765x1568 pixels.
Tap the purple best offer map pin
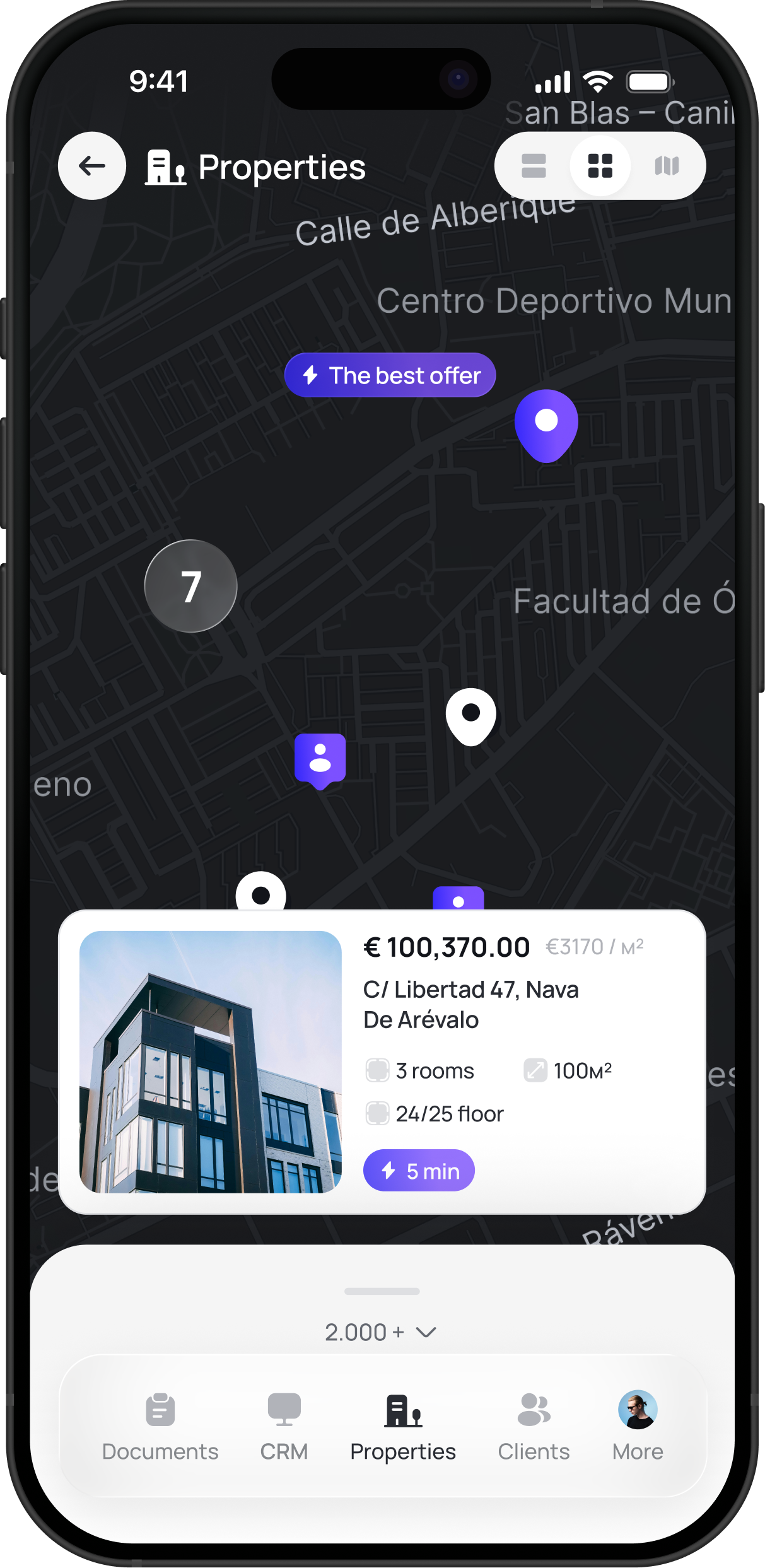(546, 424)
